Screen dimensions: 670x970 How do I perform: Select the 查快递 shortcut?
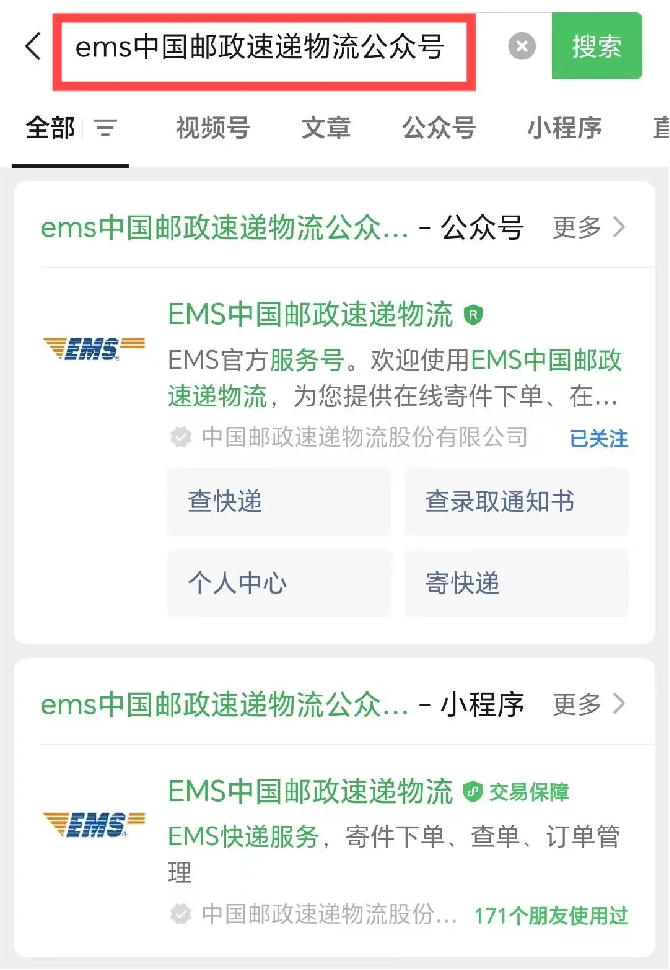point(279,501)
